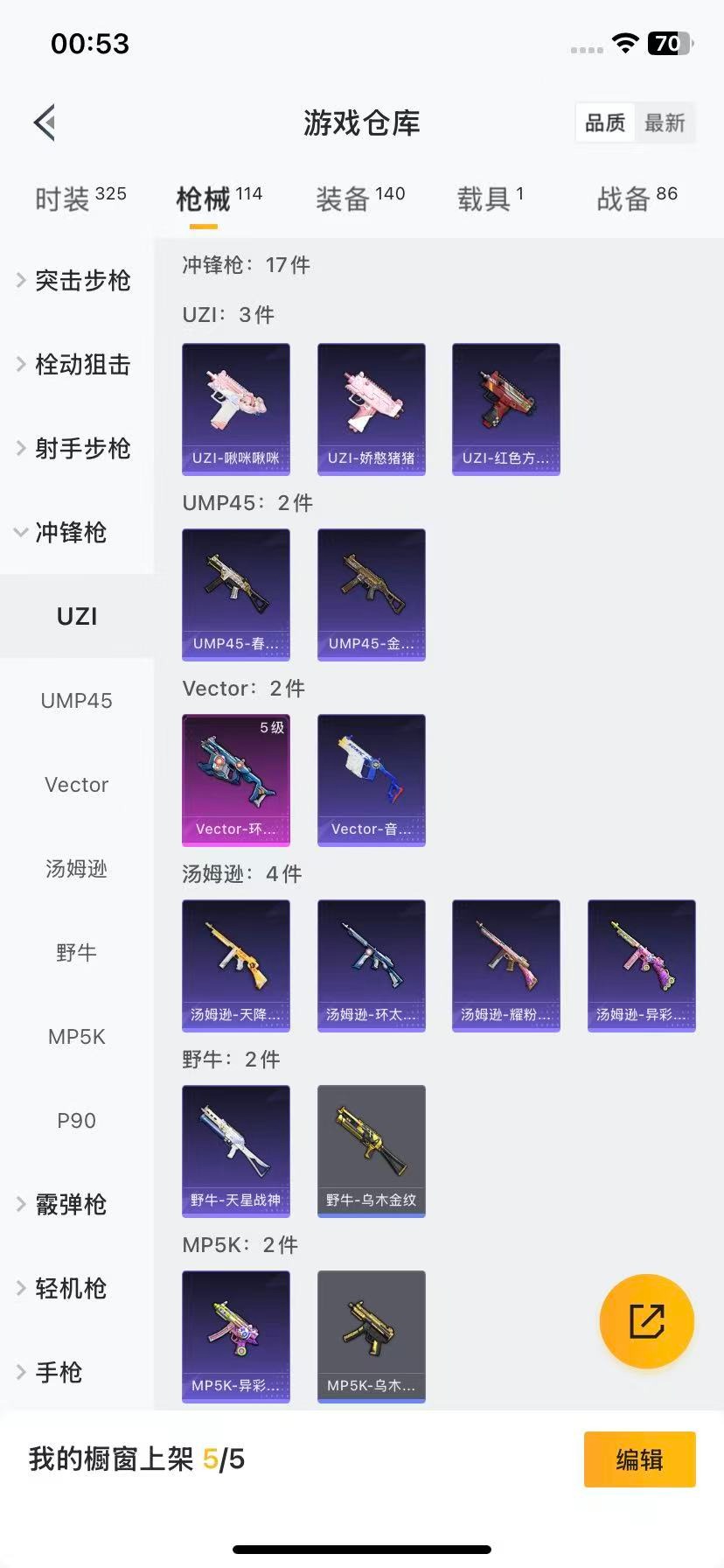This screenshot has height=1568, width=724.
Task: Open the 载具 tab
Action: tap(490, 199)
